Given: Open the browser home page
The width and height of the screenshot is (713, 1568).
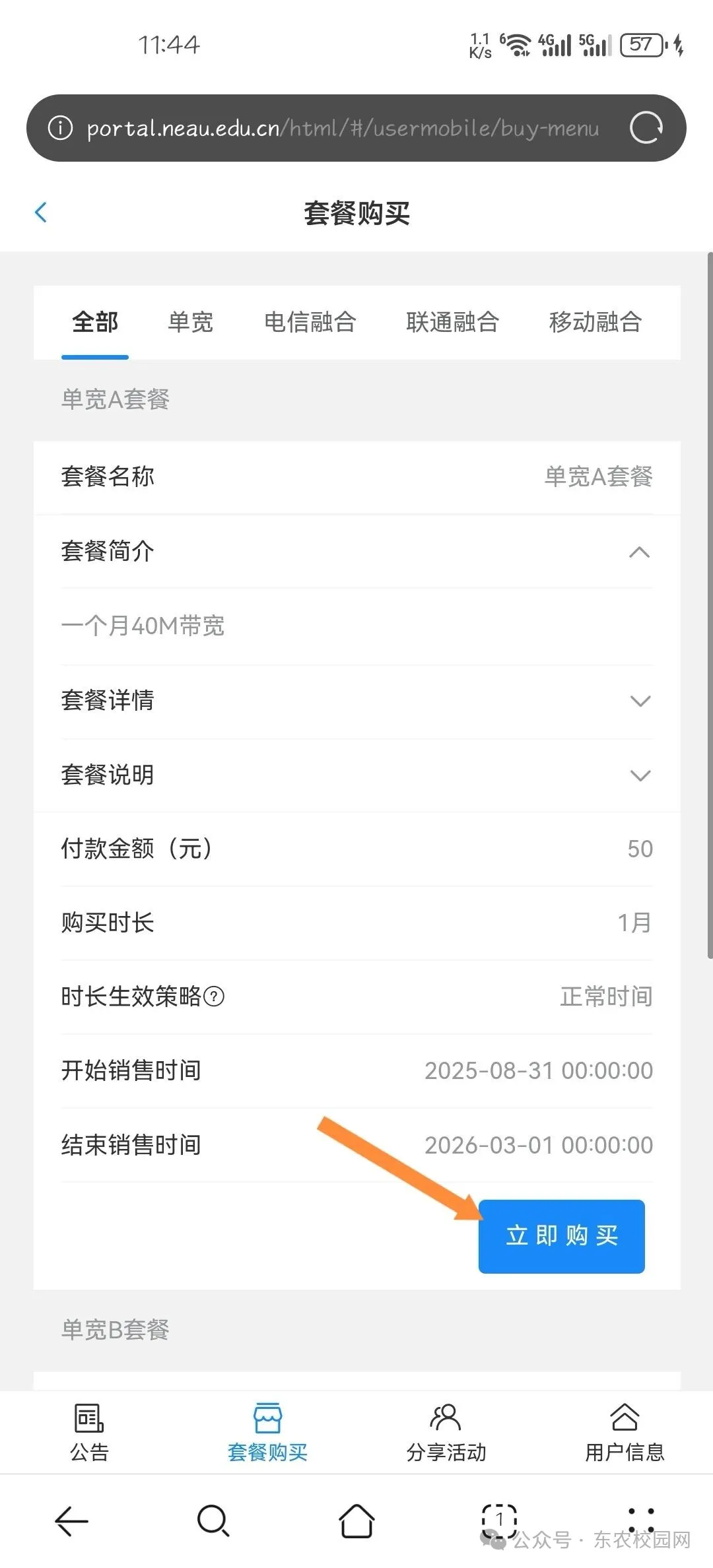Looking at the screenshot, I should (356, 1520).
